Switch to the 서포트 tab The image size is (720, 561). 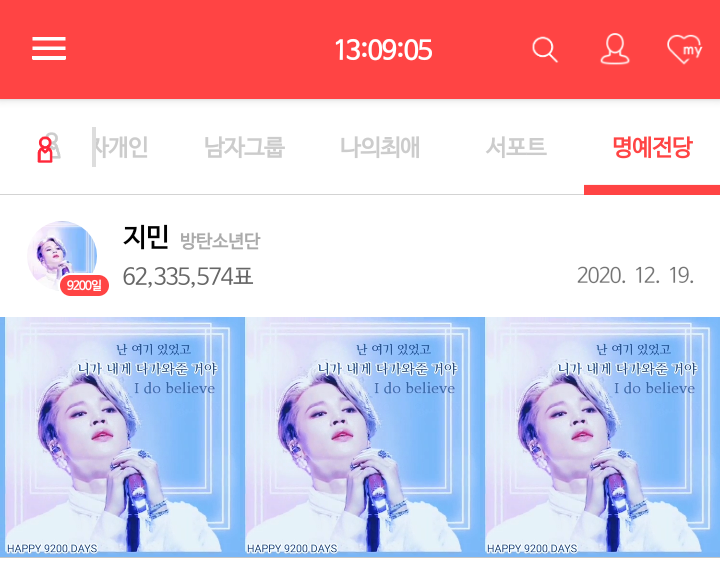[x=516, y=148]
